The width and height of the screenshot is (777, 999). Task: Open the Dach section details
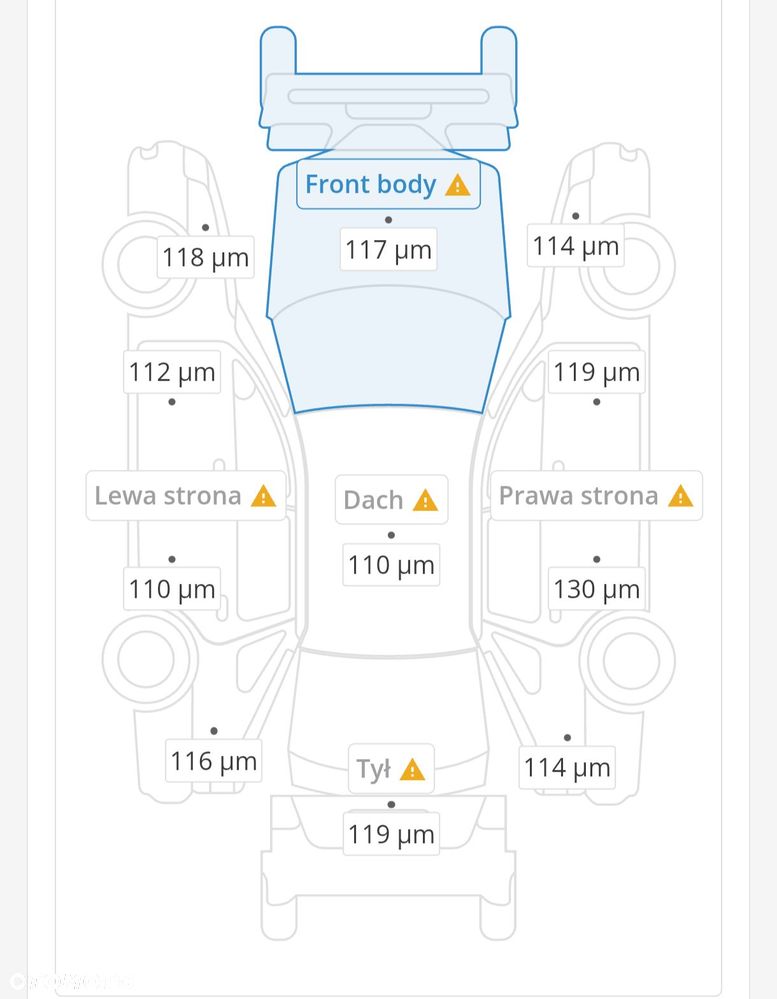[390, 500]
